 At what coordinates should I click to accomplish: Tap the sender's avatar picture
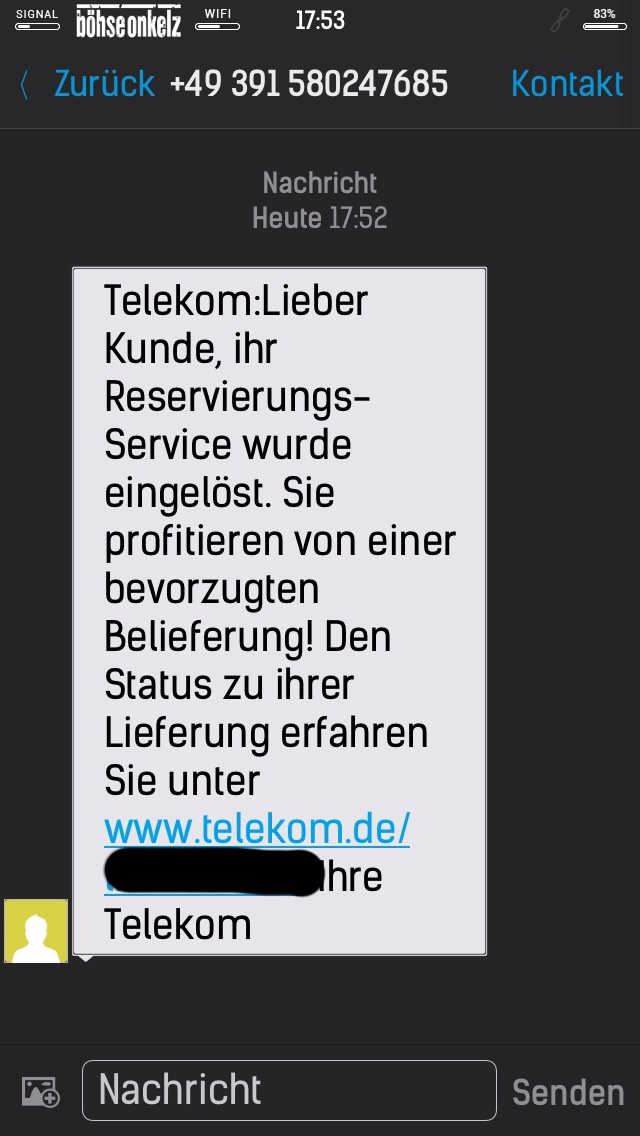[x=36, y=931]
